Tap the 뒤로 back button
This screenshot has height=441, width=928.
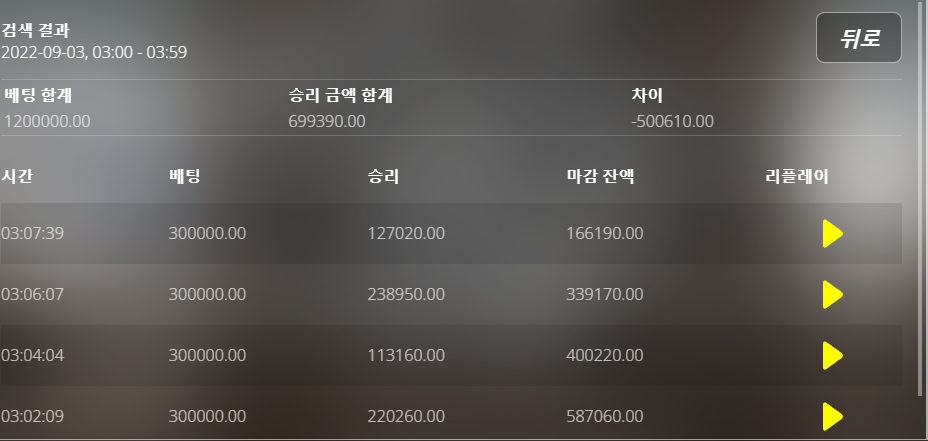point(859,38)
